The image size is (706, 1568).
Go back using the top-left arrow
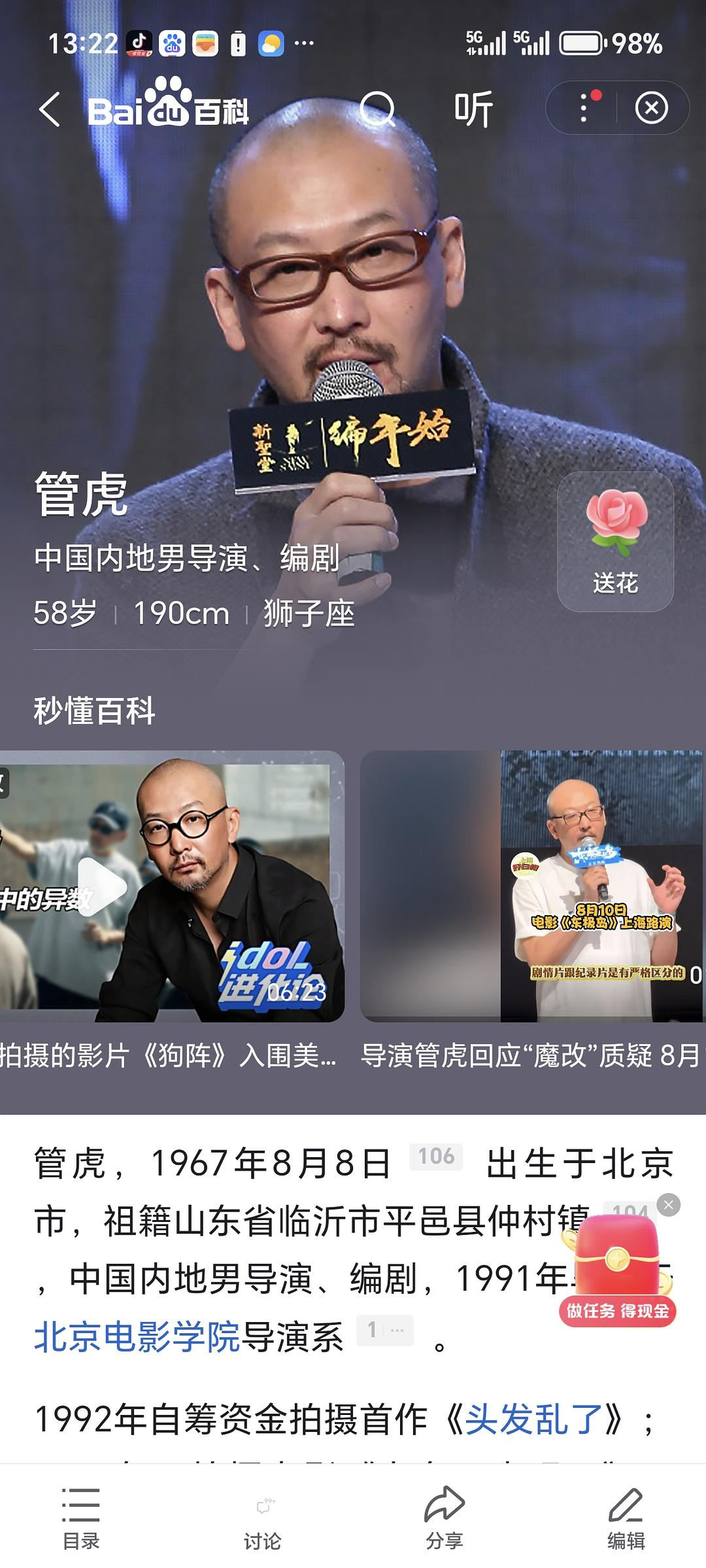click(50, 109)
